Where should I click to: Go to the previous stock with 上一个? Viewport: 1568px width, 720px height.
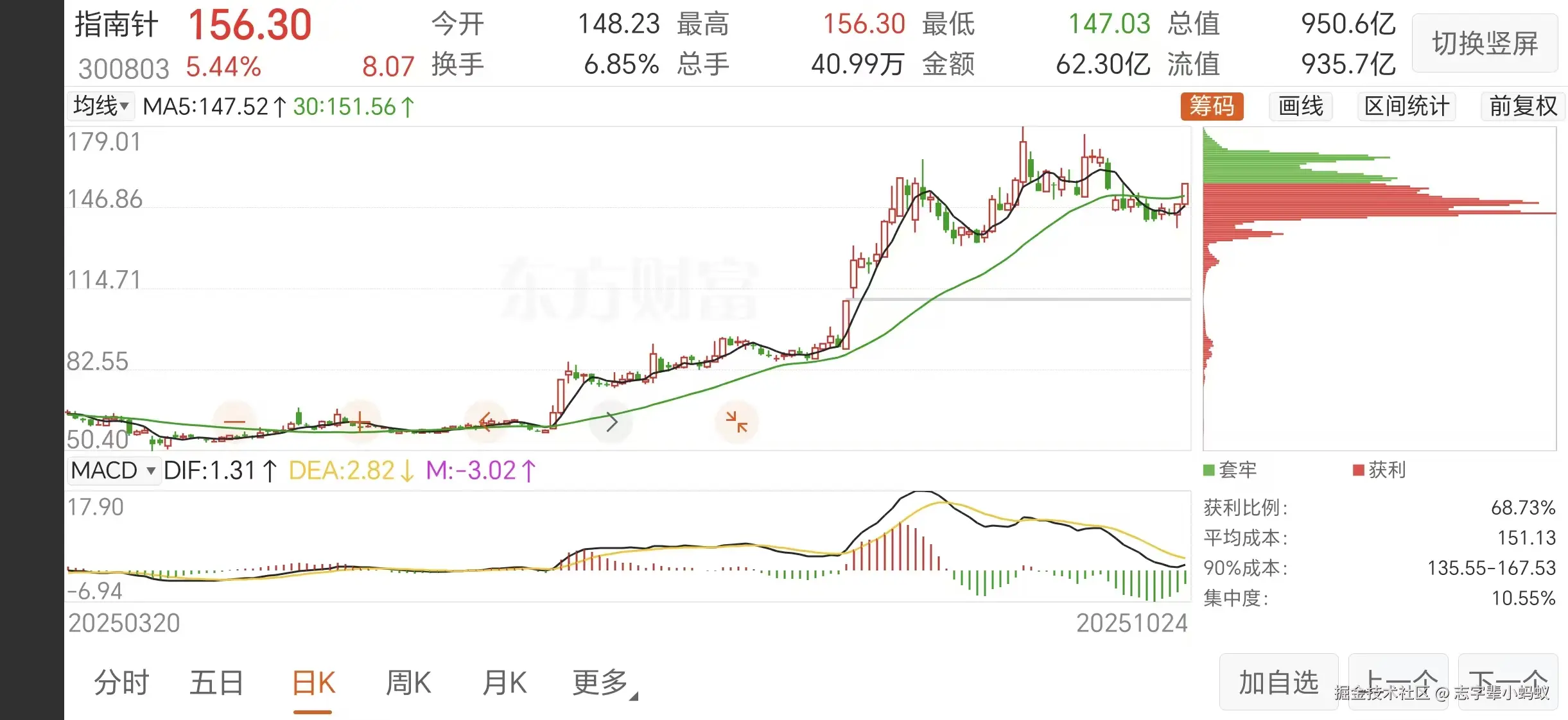click(x=1398, y=681)
